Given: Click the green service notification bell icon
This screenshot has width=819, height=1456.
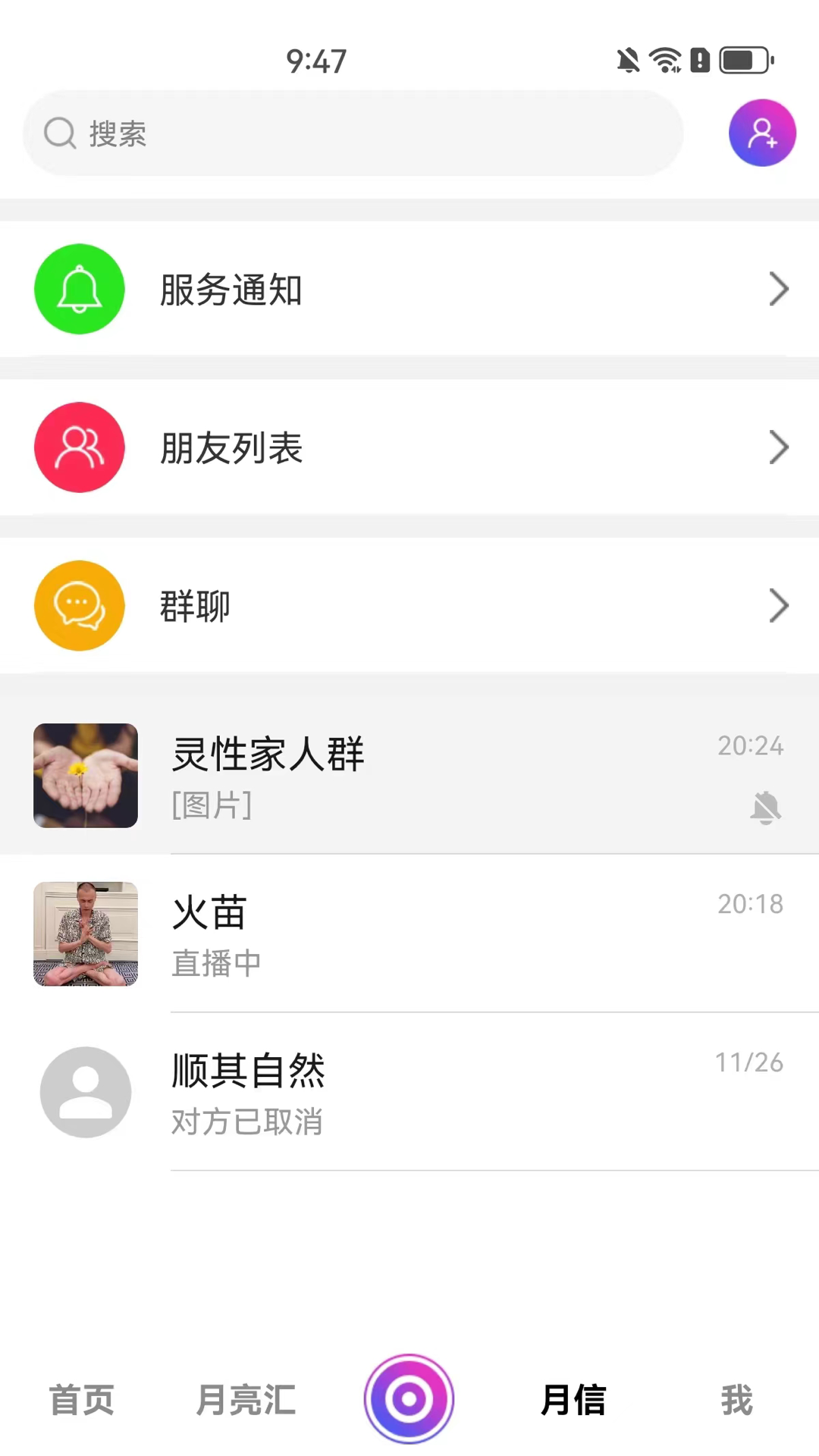Looking at the screenshot, I should 79,289.
